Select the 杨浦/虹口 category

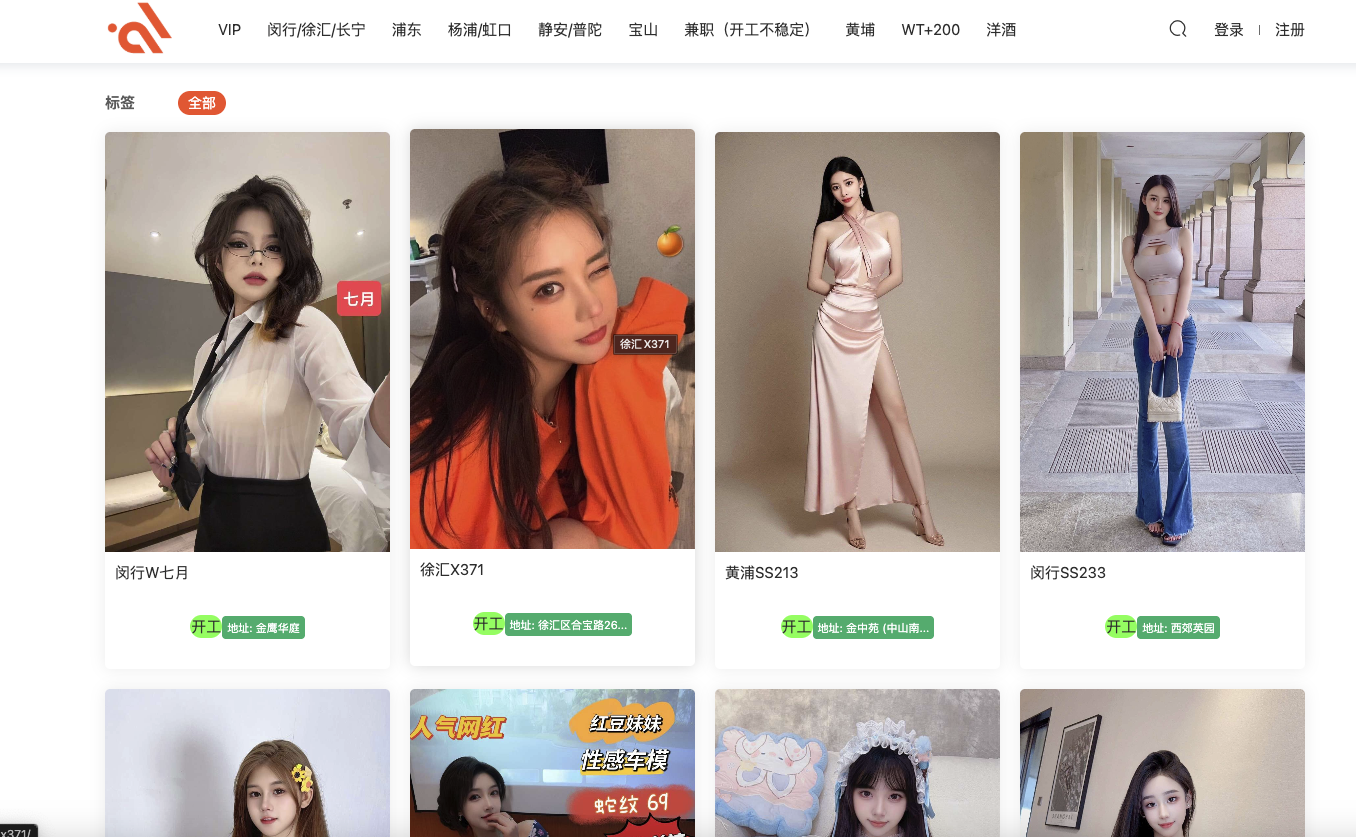(x=480, y=30)
